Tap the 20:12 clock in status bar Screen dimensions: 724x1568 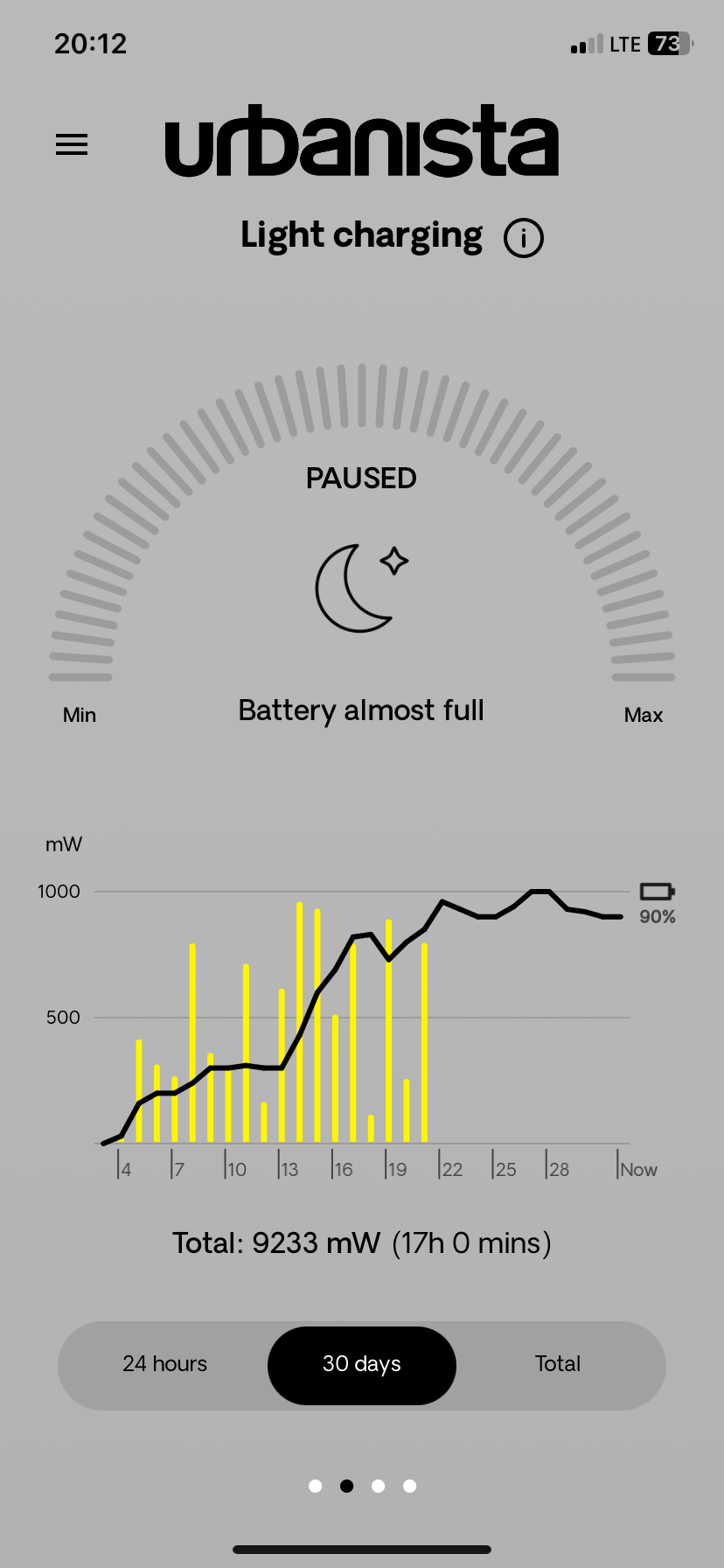click(90, 44)
